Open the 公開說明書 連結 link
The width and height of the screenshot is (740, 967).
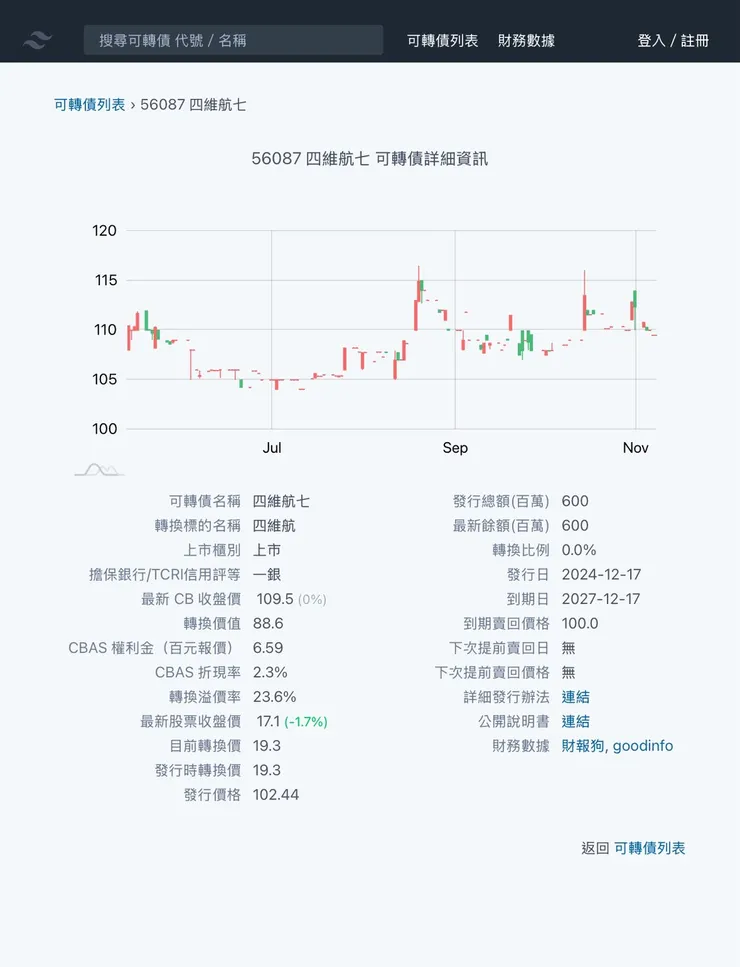[x=576, y=721]
